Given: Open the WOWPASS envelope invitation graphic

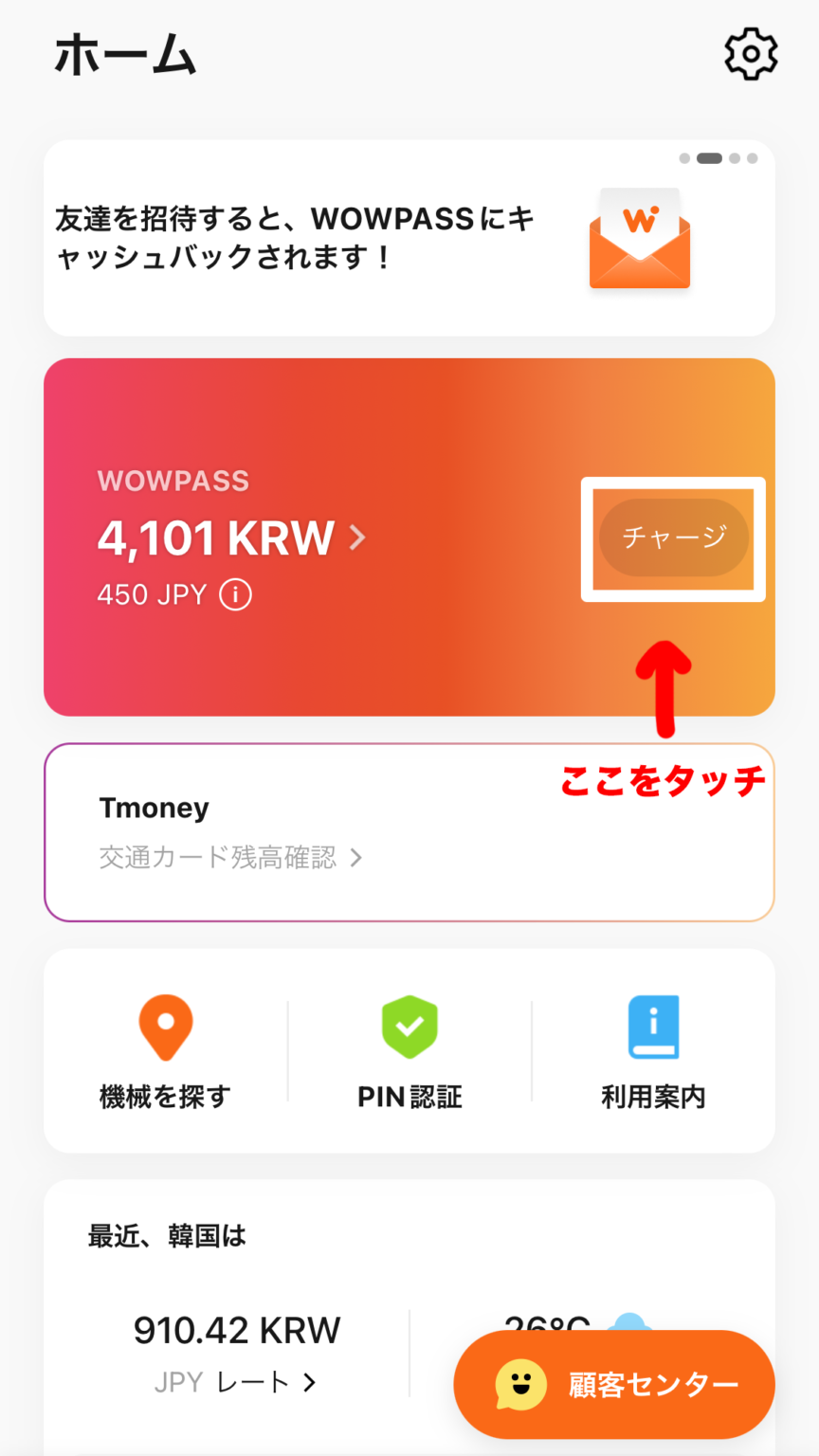Looking at the screenshot, I should pos(638,237).
